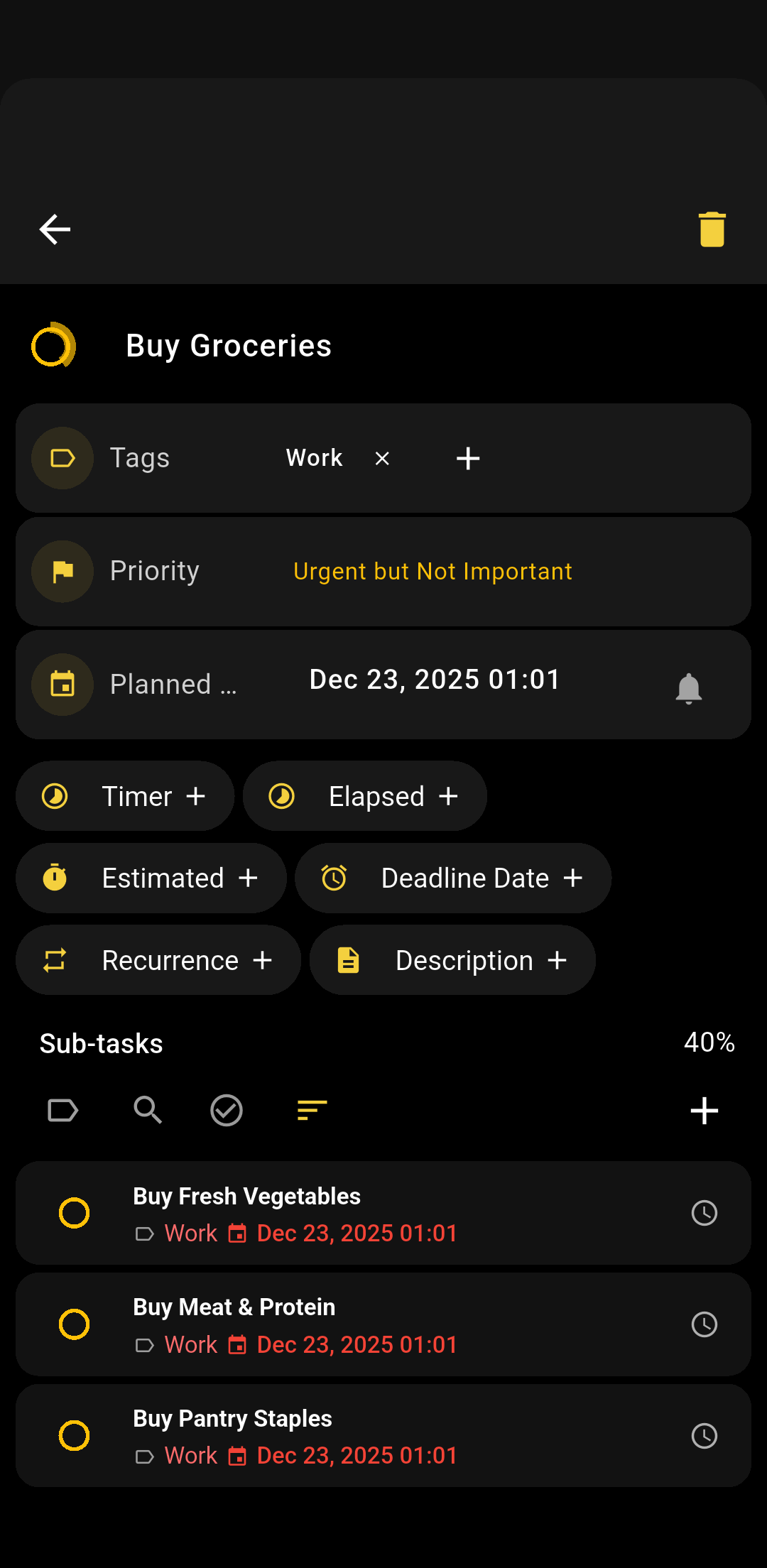
Task: Edit planned date Dec 23, 2025 01:01
Action: tap(435, 680)
